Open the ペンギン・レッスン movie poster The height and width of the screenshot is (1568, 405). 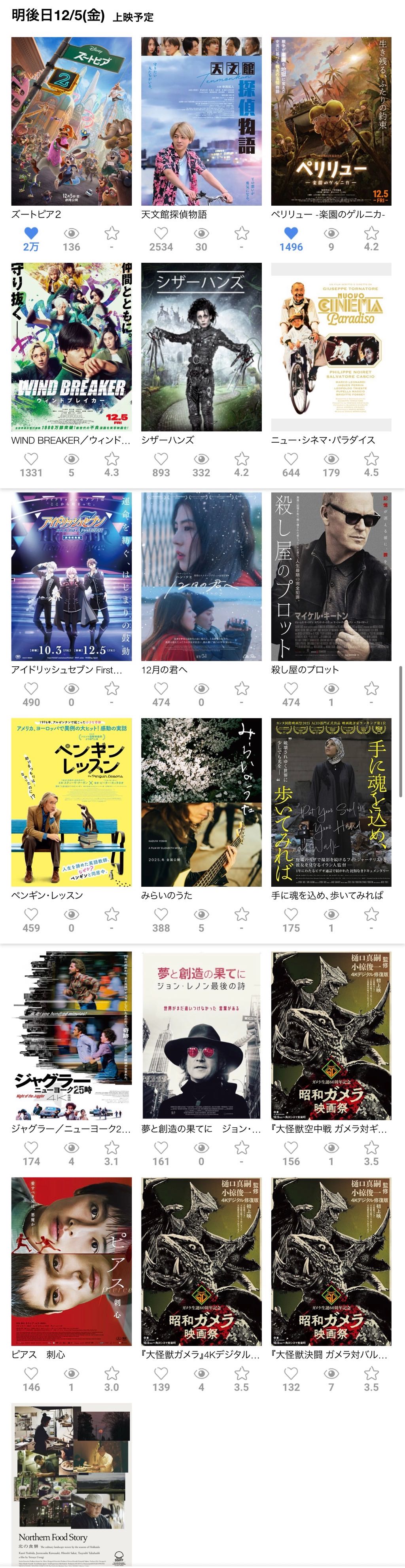71,802
